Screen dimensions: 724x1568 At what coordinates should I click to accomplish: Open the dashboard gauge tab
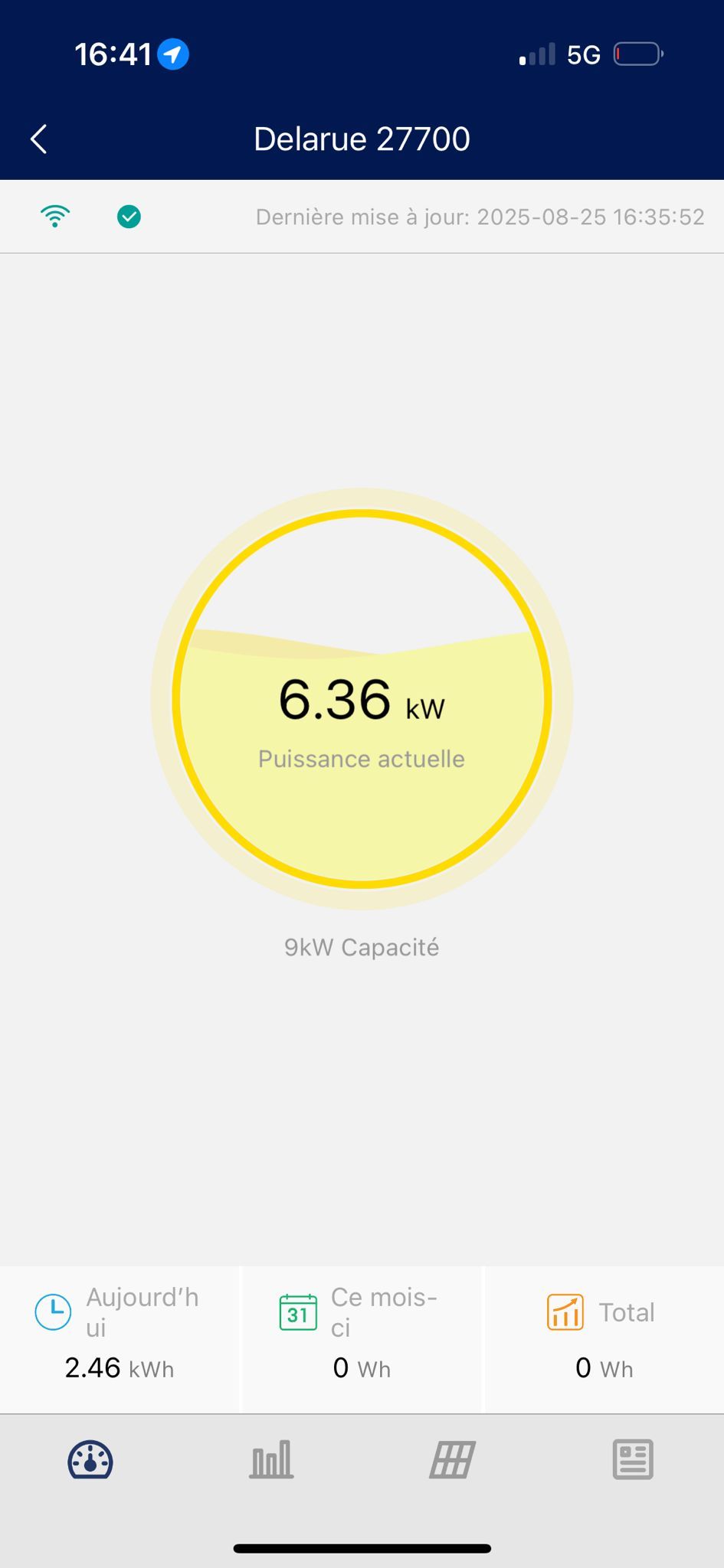point(90,1459)
